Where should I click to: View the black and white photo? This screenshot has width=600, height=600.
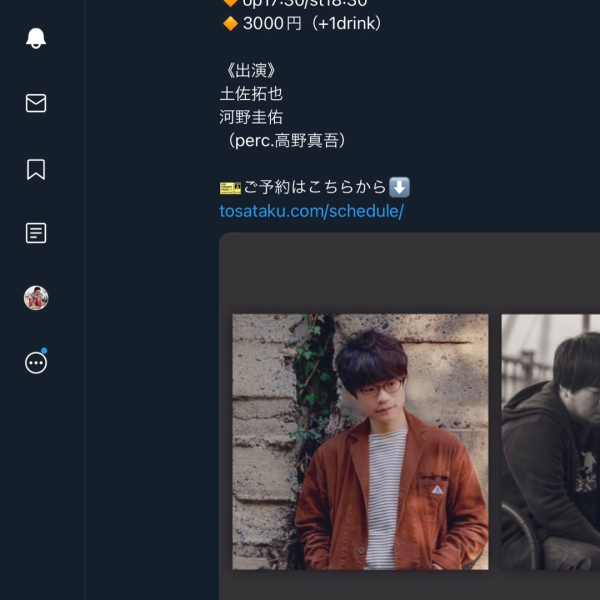(550, 441)
